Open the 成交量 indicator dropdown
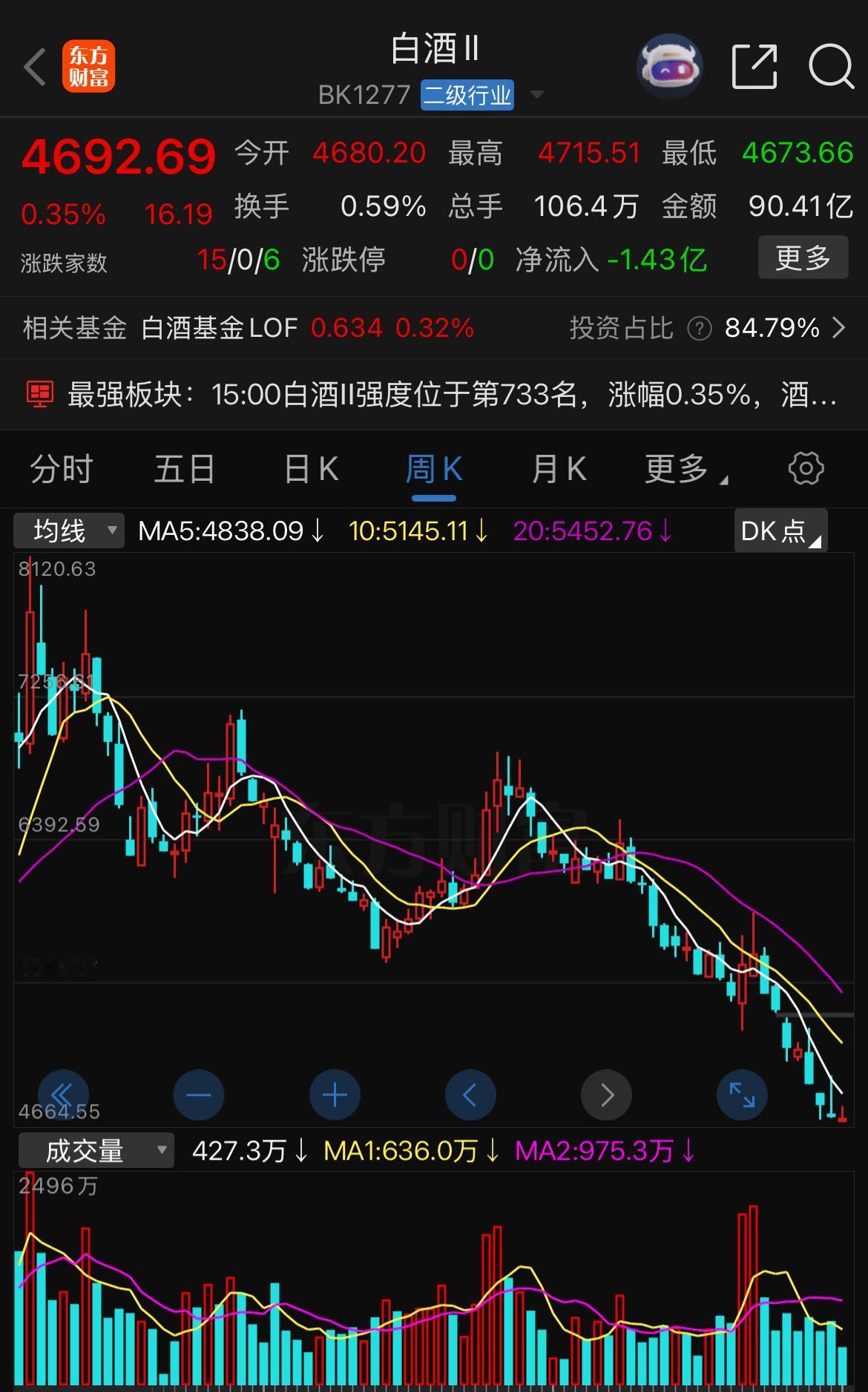 click(95, 1150)
